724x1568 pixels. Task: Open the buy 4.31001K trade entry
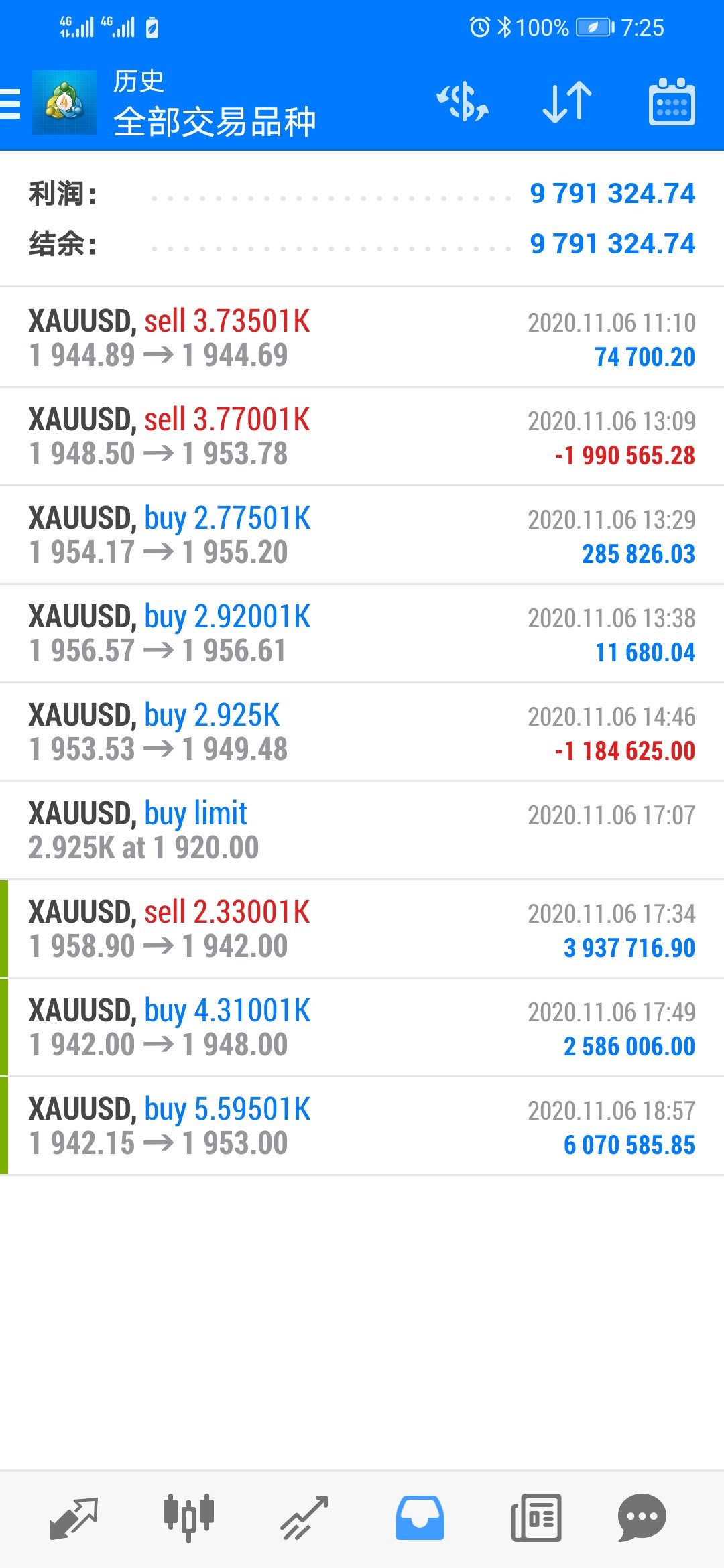point(362,1027)
